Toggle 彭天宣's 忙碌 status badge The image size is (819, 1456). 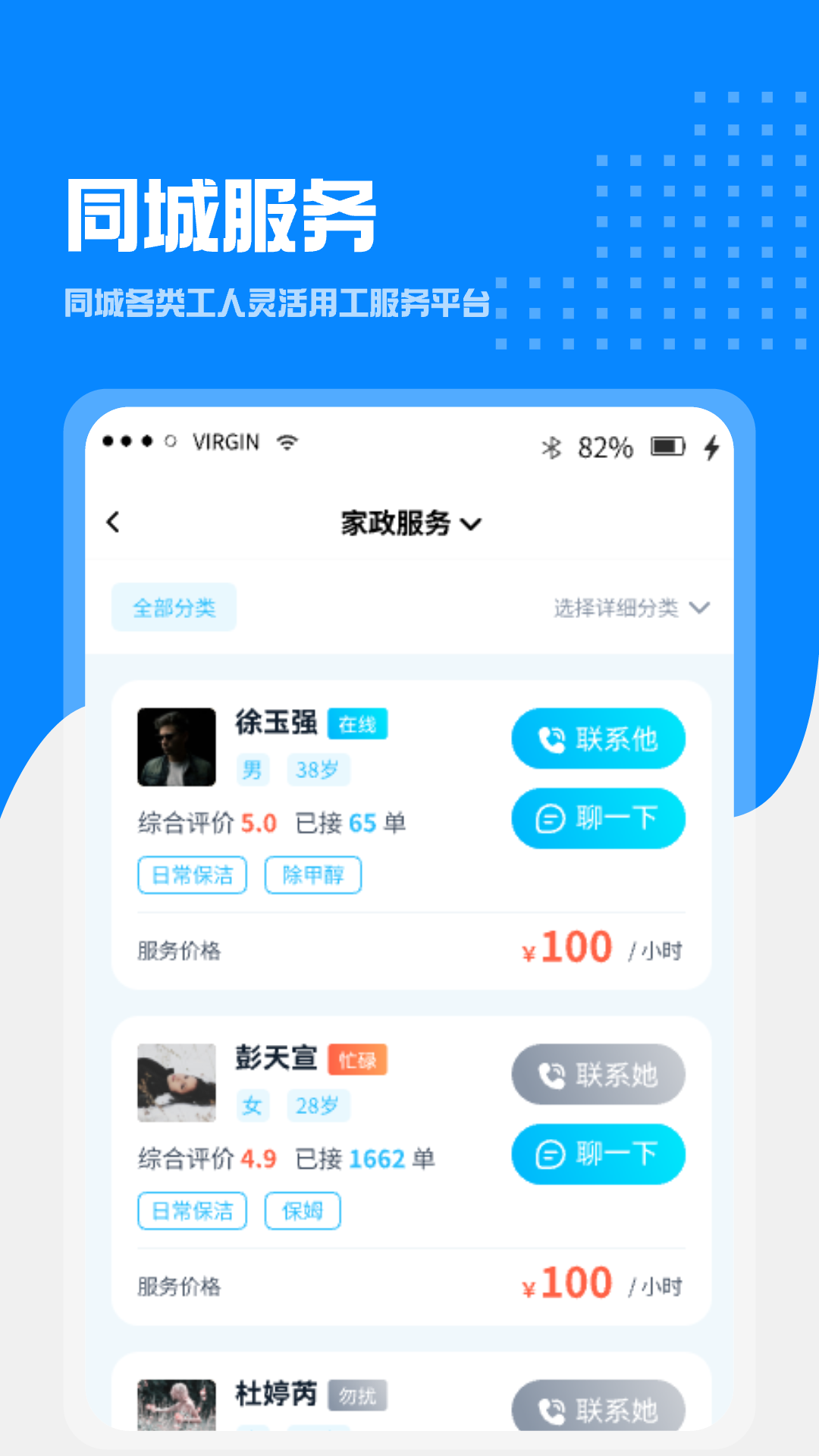[359, 1061]
